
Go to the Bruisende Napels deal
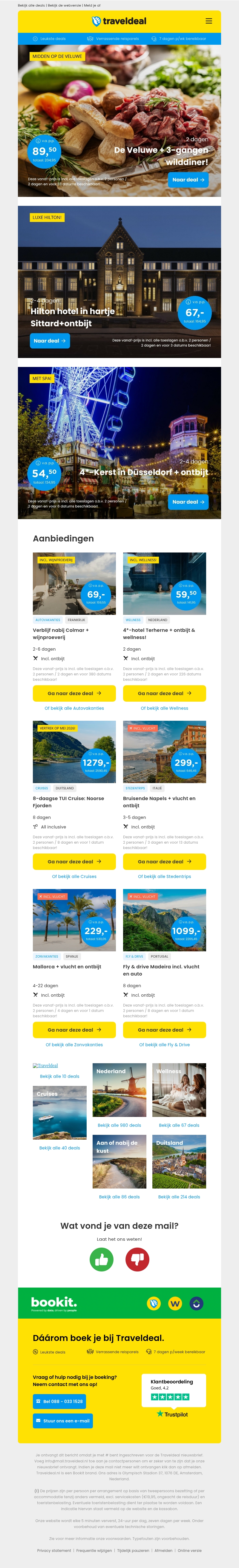point(164,861)
